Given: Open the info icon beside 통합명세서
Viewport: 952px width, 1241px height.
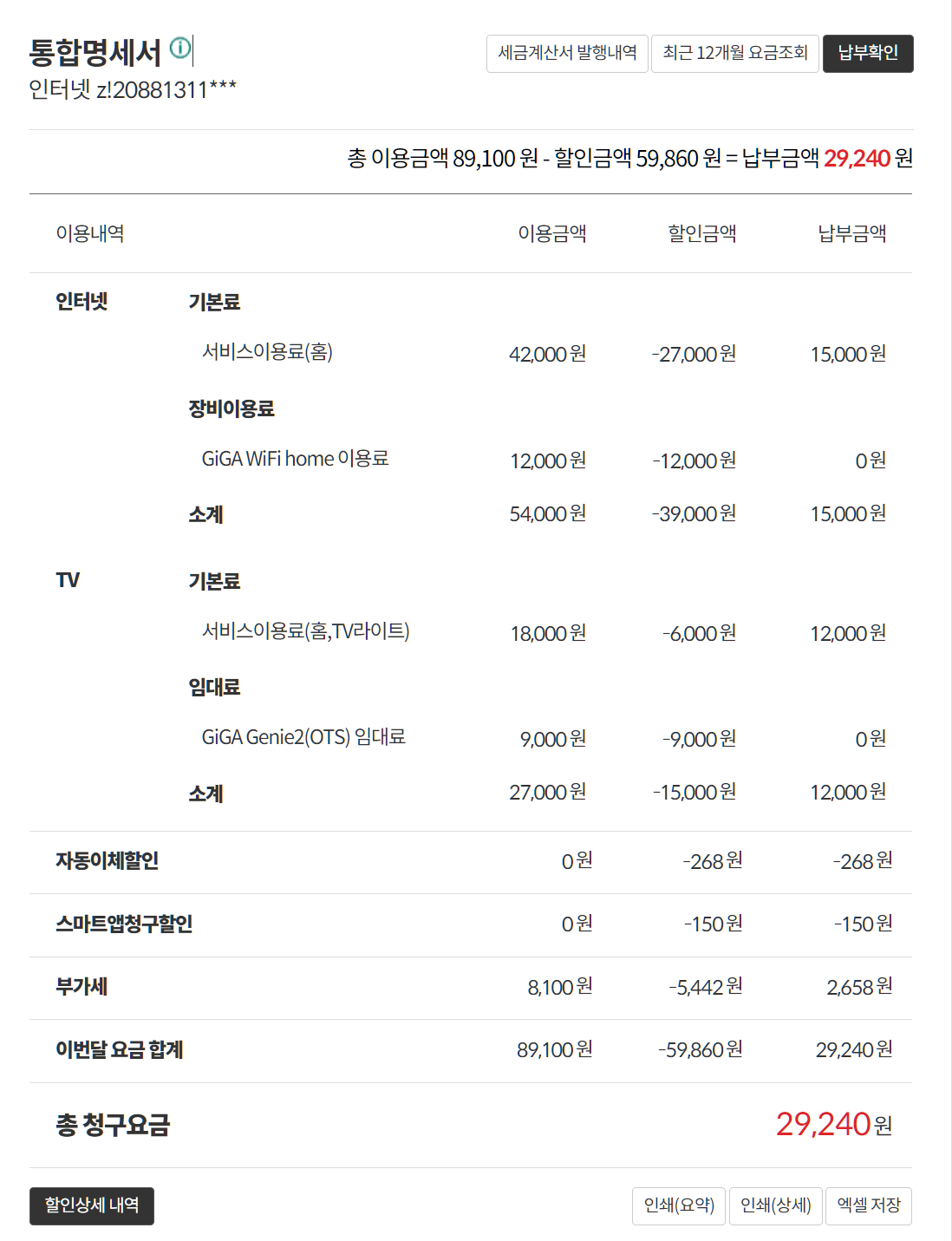Looking at the screenshot, I should [x=179, y=49].
